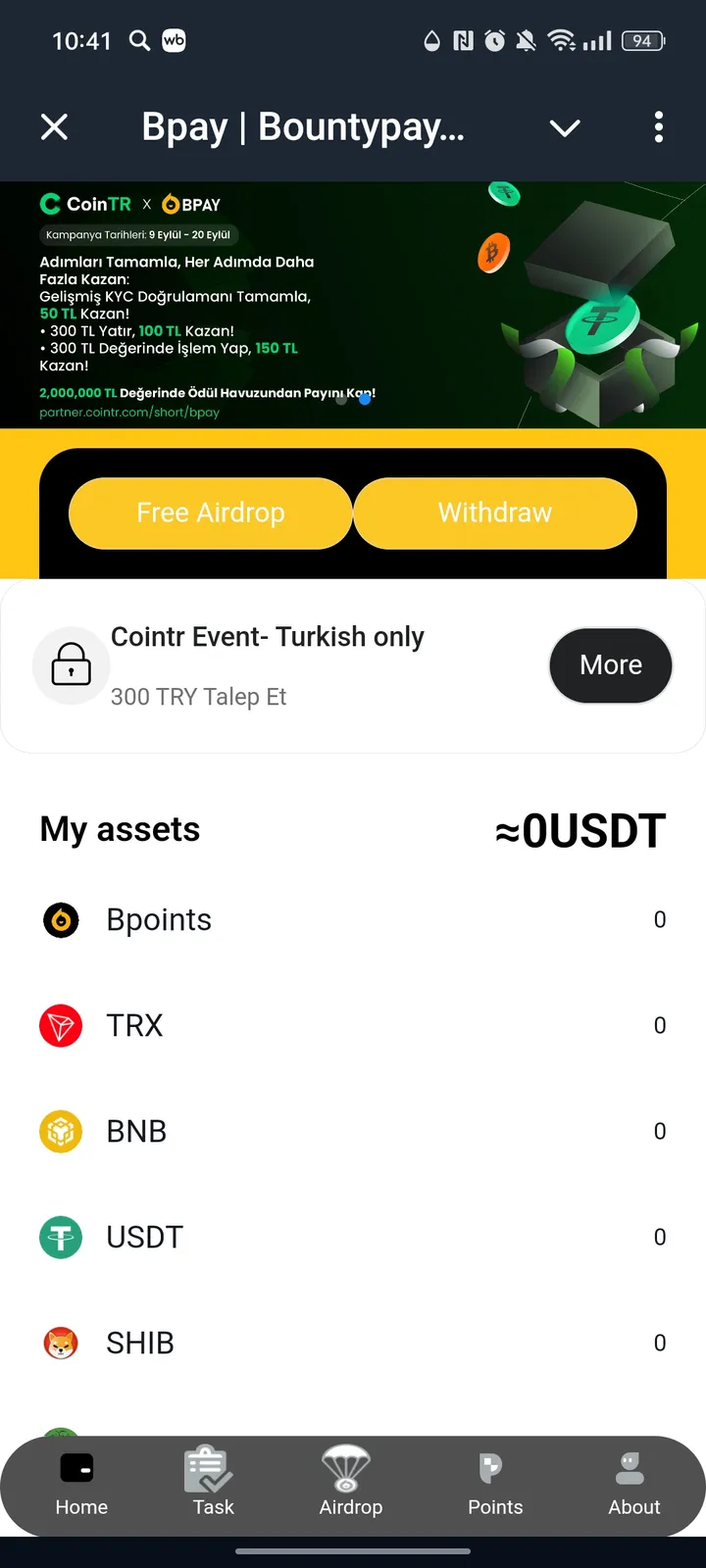Tap the search icon in the status bar
The image size is (706, 1568).
pyautogui.click(x=138, y=40)
